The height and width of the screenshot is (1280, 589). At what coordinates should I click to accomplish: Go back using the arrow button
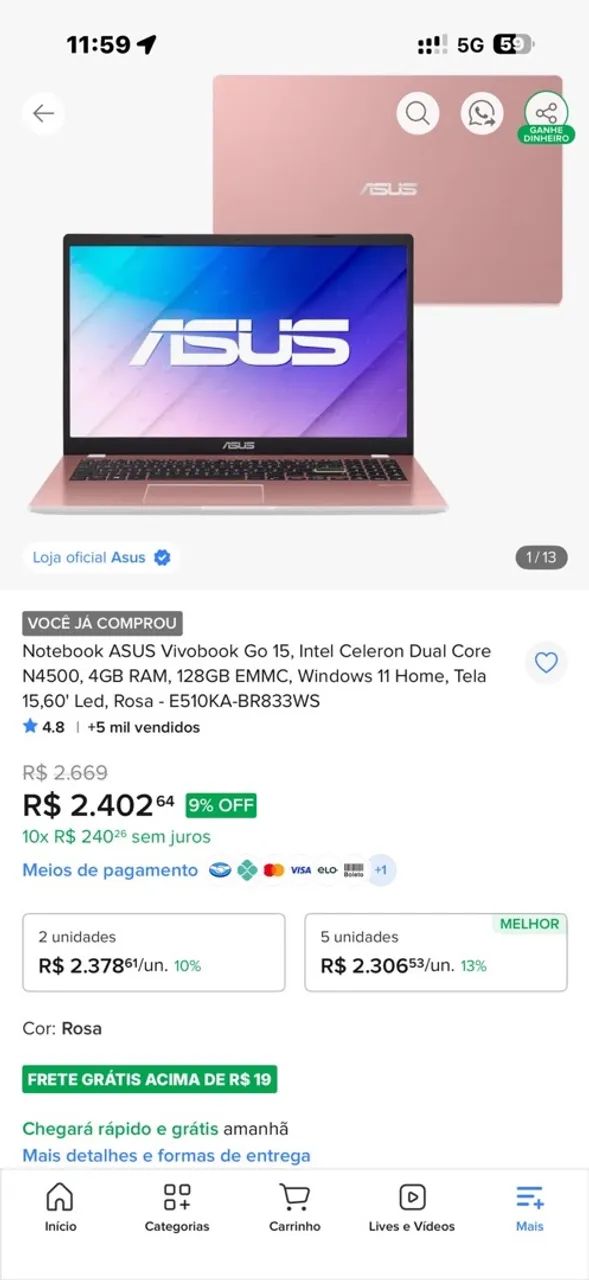(43, 114)
